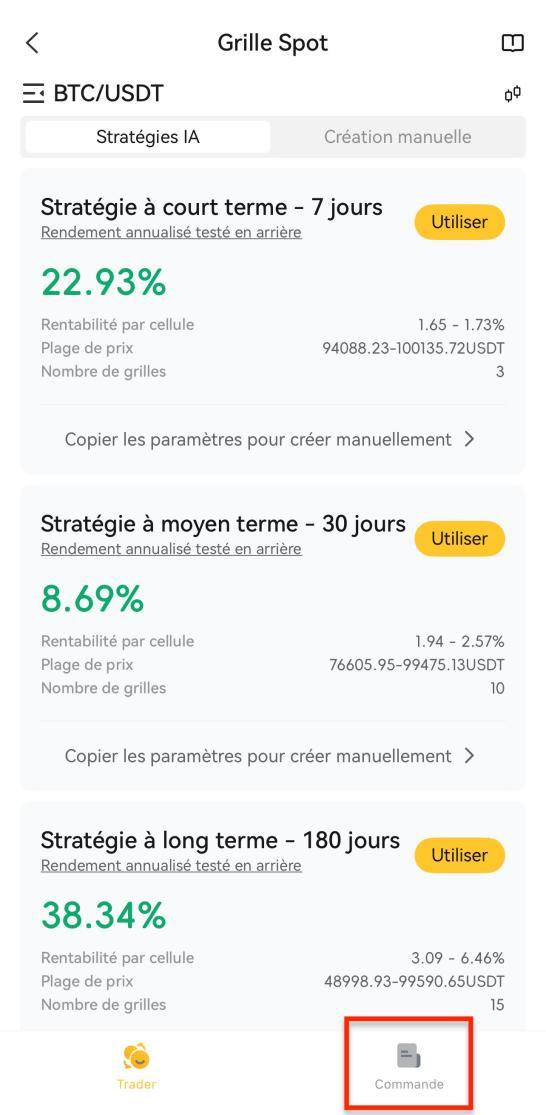The width and height of the screenshot is (546, 1115).
Task: Go back using the top-left arrow
Action: (32, 43)
